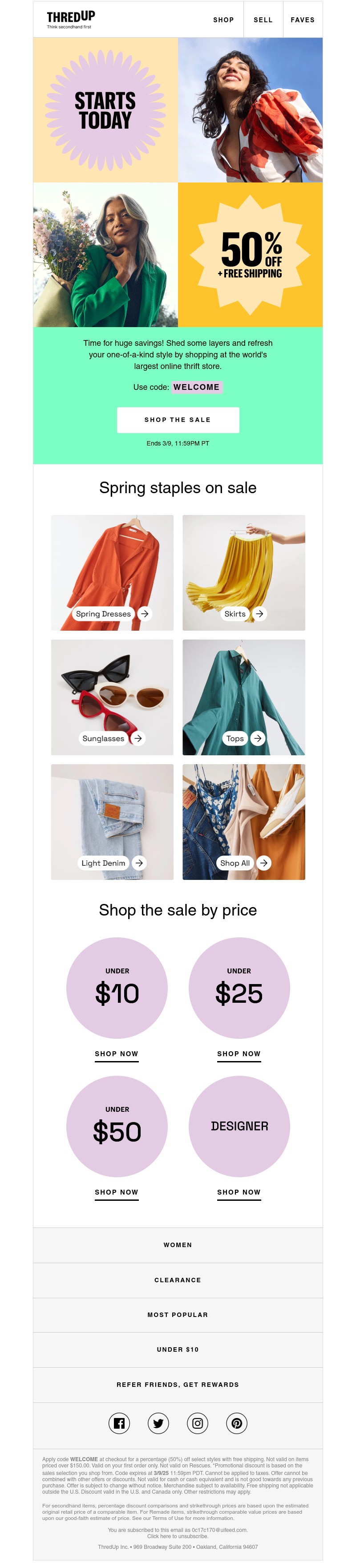Tap SHOP NOW under $50
The width and height of the screenshot is (356, 1568).
pyautogui.click(x=117, y=1192)
